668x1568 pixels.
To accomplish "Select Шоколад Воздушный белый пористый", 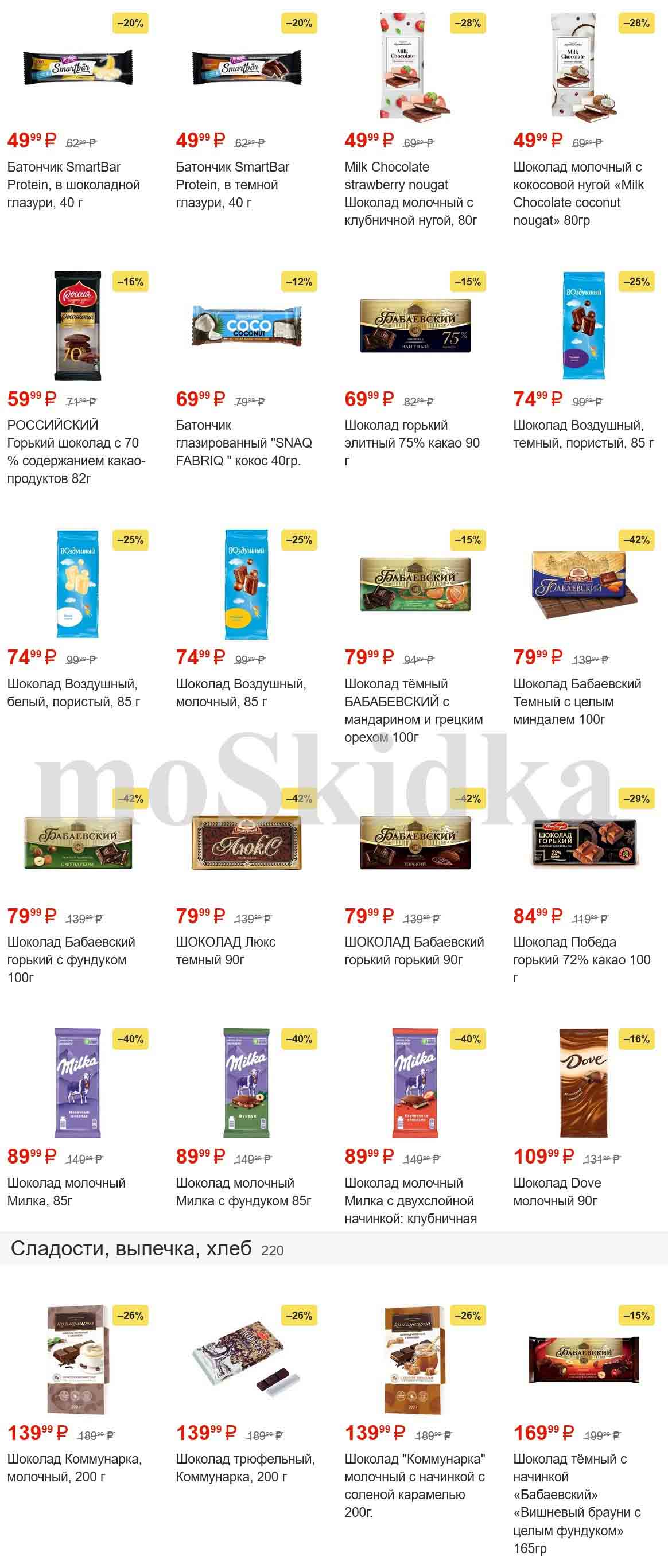I will click(x=77, y=585).
